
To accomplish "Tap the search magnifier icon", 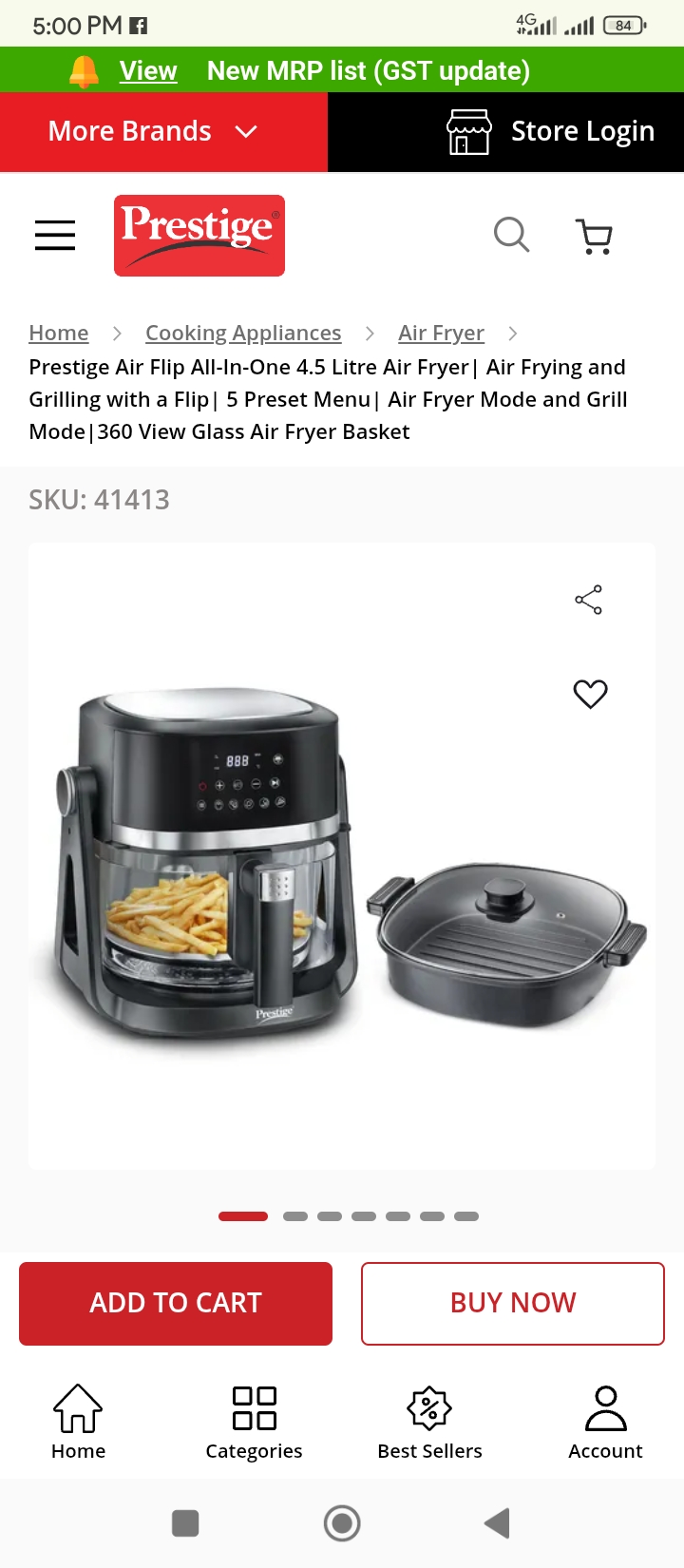I will pos(511,234).
